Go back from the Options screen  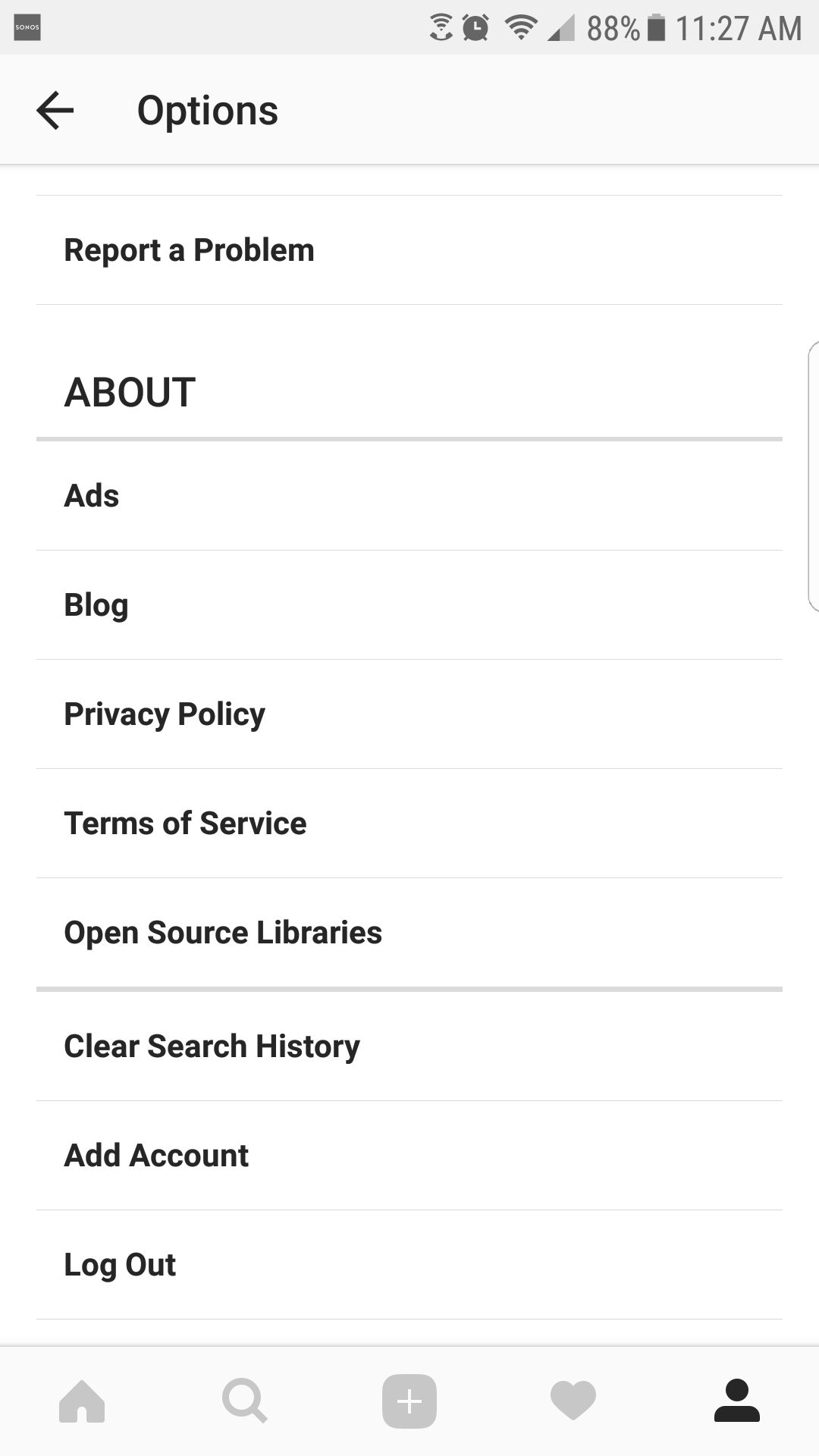pyautogui.click(x=55, y=111)
